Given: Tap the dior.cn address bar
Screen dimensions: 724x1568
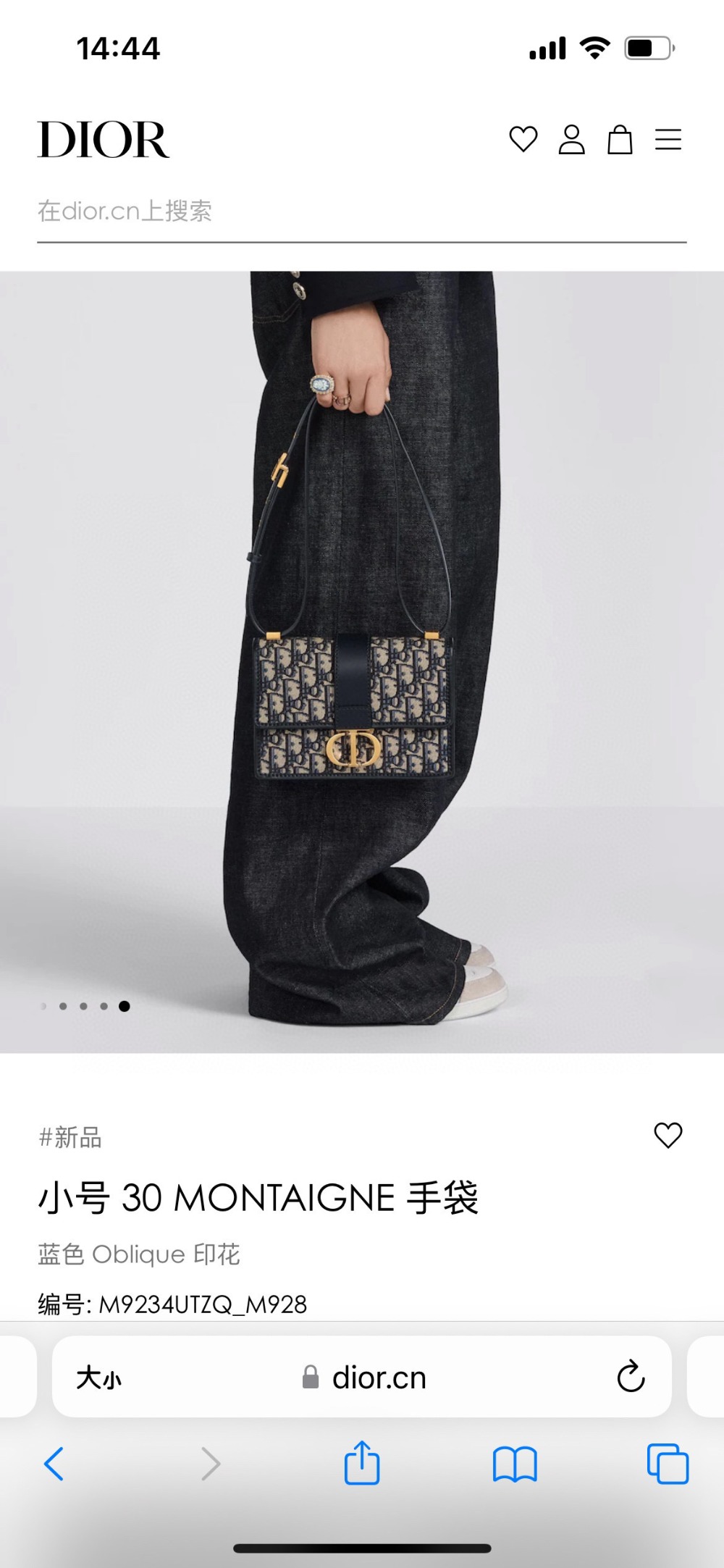Looking at the screenshot, I should pyautogui.click(x=376, y=1378).
